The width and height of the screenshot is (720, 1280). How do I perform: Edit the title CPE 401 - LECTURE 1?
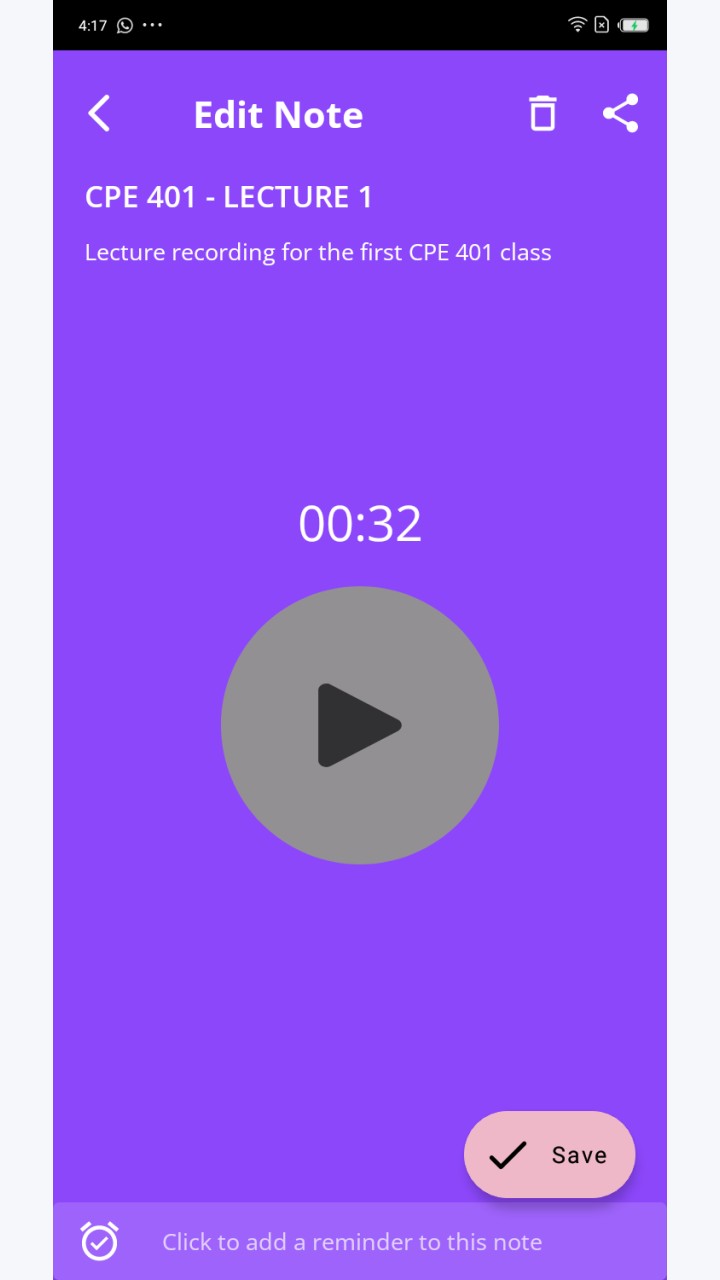pos(229,197)
